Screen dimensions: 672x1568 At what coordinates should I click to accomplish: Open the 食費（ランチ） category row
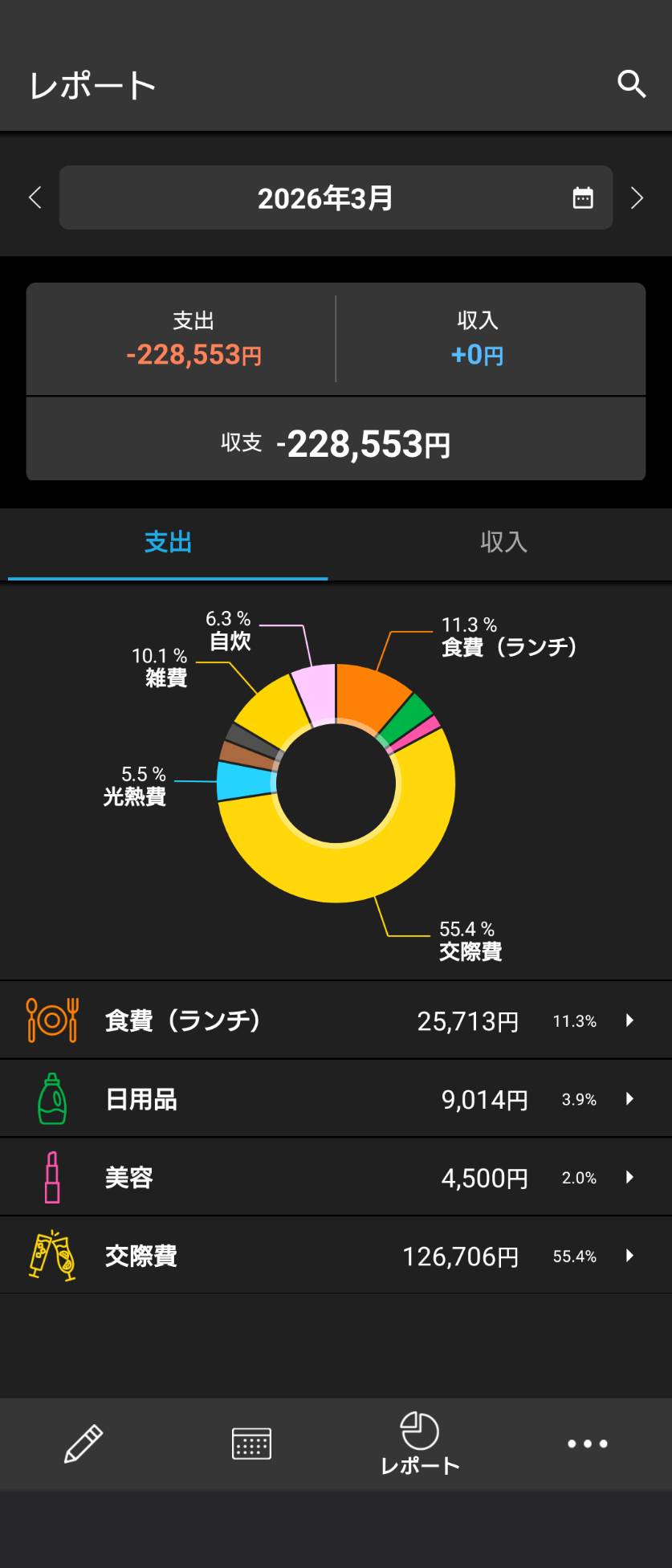pyautogui.click(x=336, y=1020)
